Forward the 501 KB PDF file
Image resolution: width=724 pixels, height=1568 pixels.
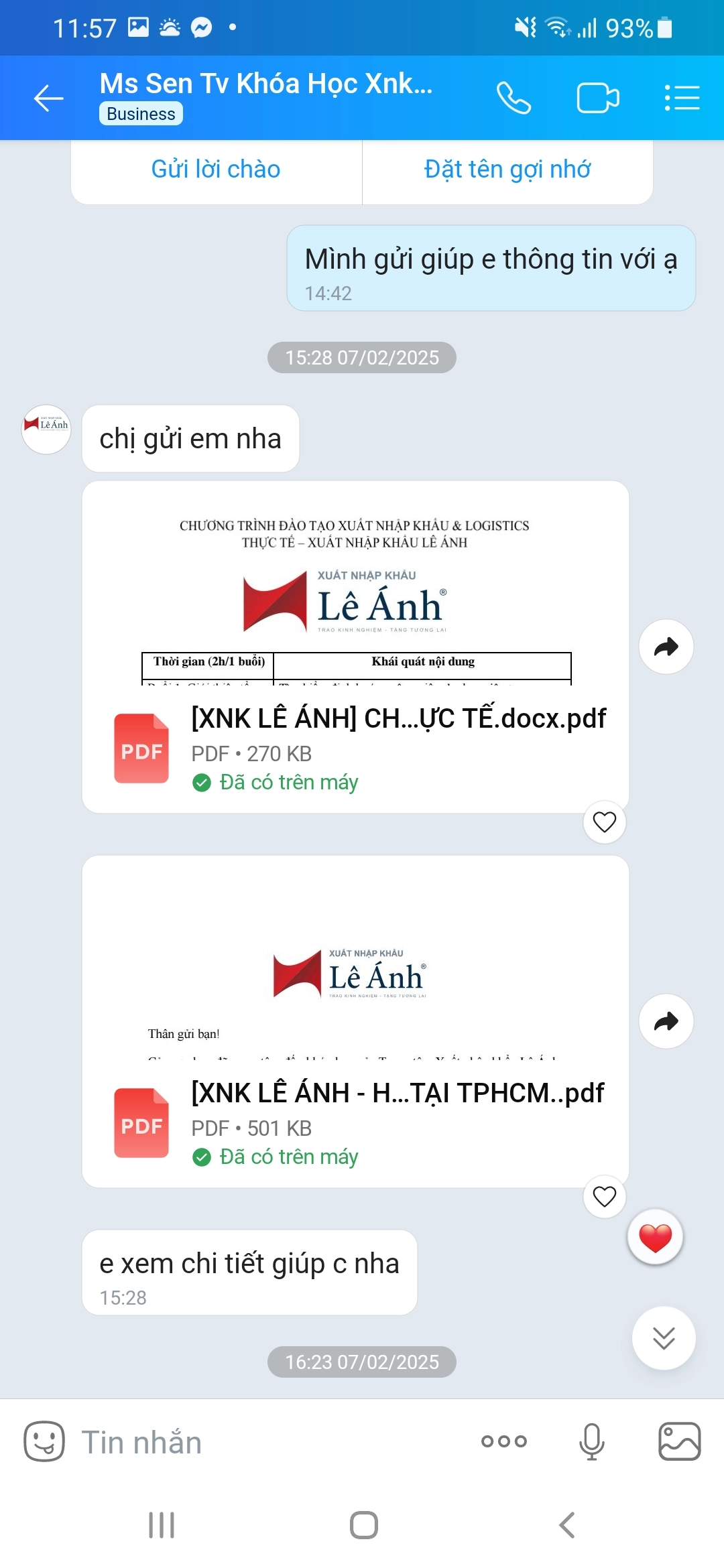[666, 1021]
